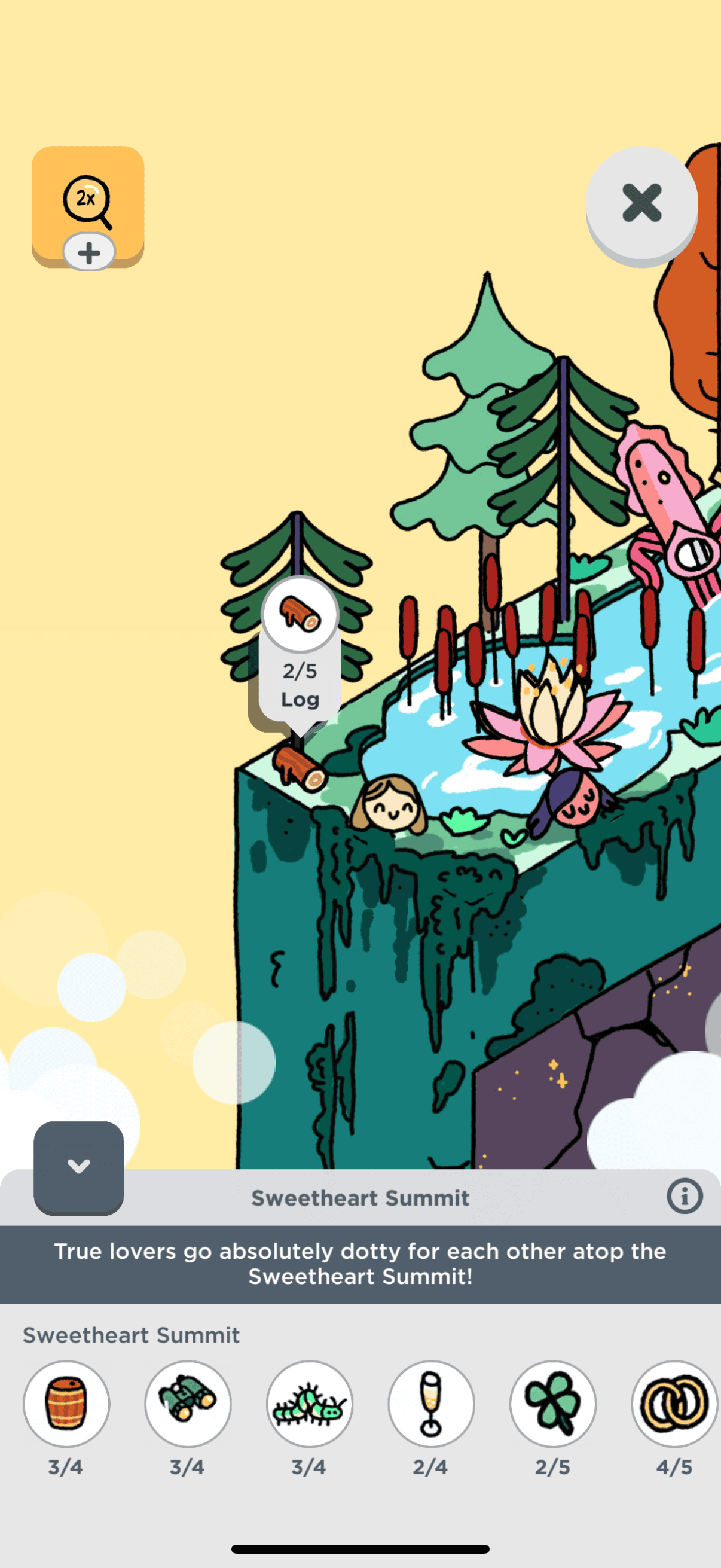Open the Sweetheart Summit info icon
This screenshot has height=1568, width=721.
tap(685, 1196)
